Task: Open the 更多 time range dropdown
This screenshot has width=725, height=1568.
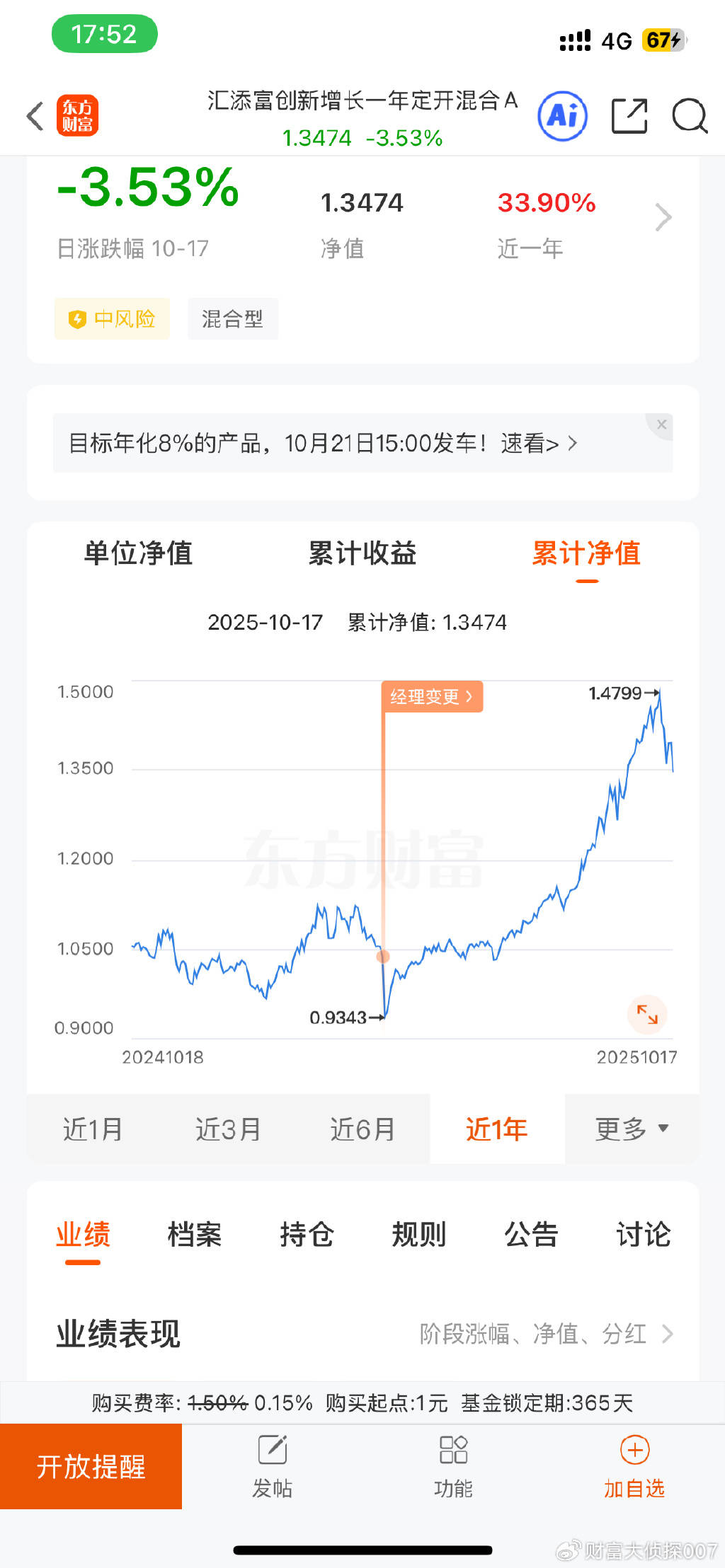Action: 631,1129
